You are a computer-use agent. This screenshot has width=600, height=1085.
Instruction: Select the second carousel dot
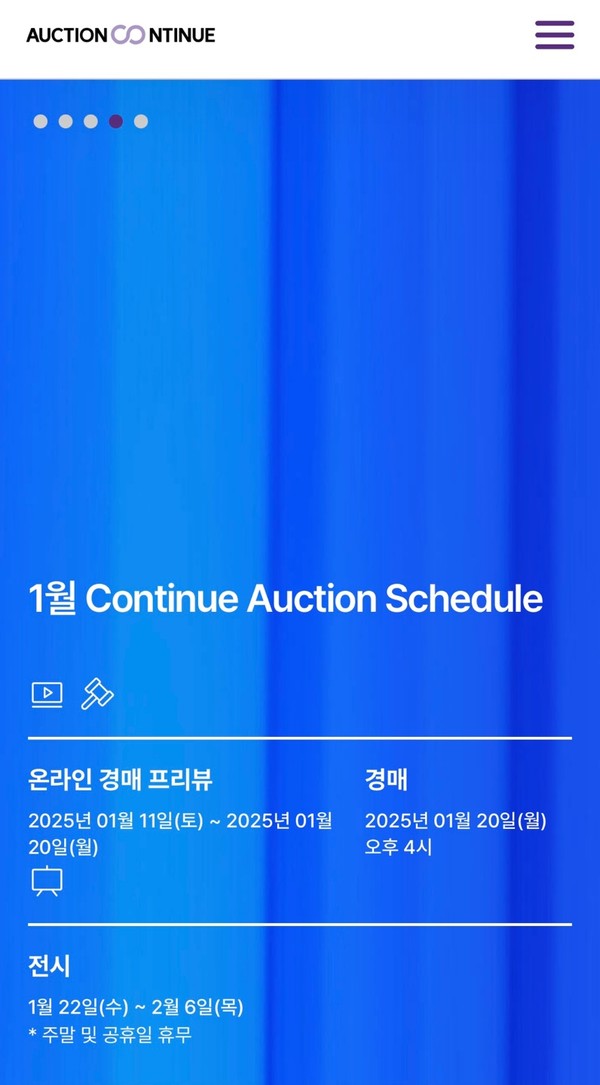66,122
